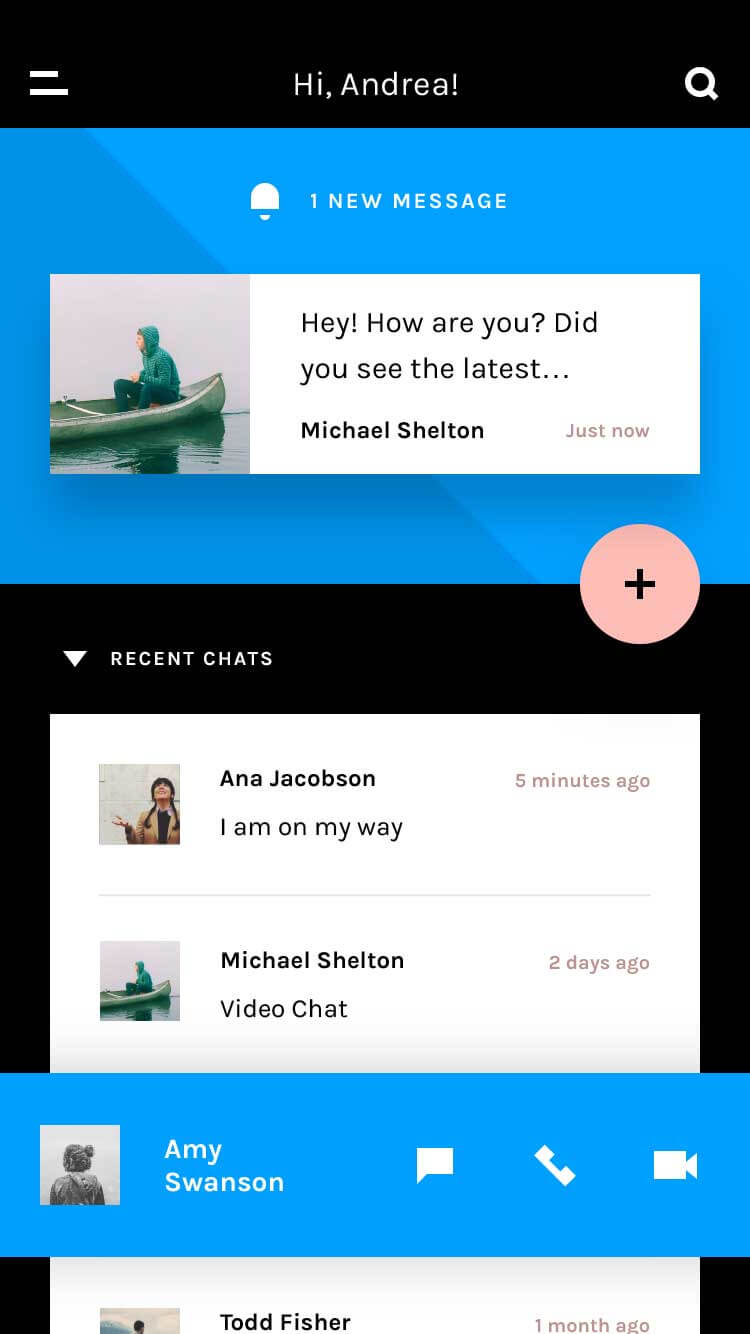Click the Just now timestamp
Screen dimensions: 750x1334
(607, 430)
